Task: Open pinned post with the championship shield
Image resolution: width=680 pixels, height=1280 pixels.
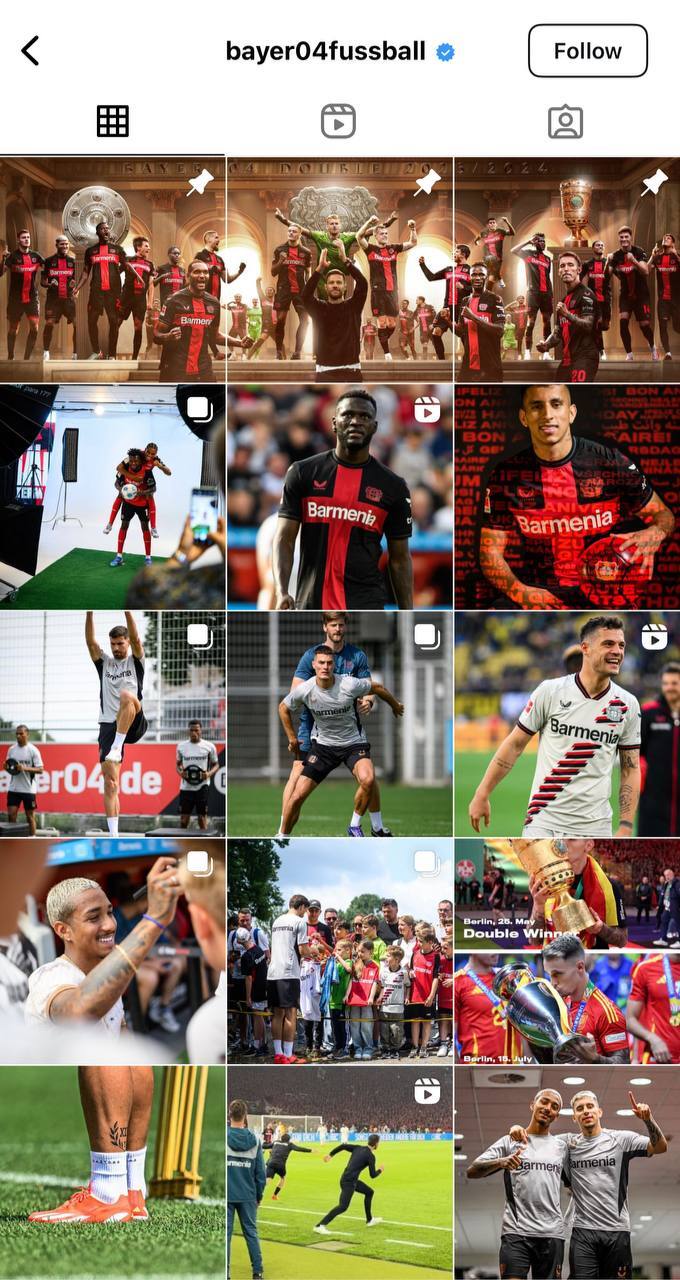Action: coord(112,270)
